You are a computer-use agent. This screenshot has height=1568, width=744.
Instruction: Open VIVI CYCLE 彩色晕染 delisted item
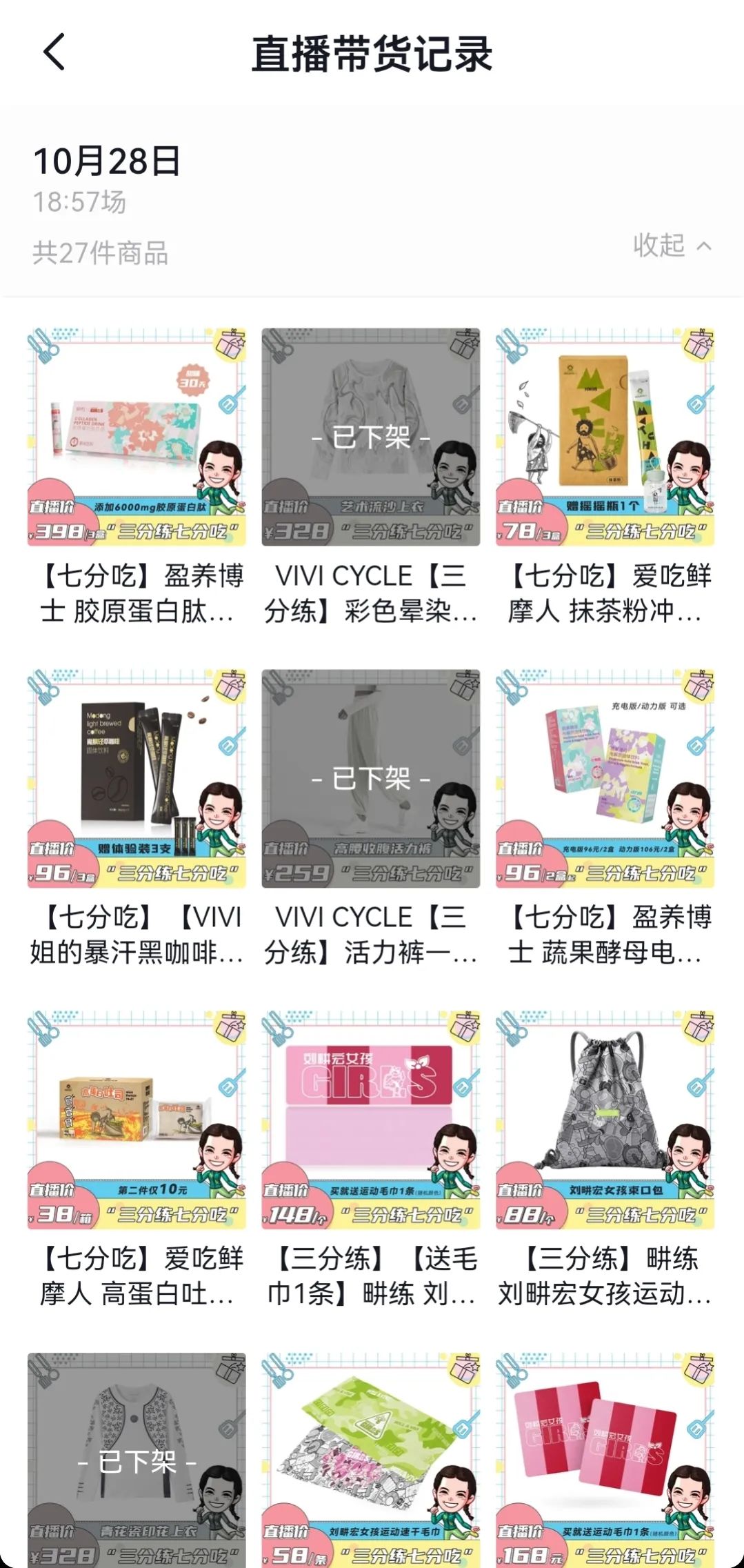coord(371,437)
